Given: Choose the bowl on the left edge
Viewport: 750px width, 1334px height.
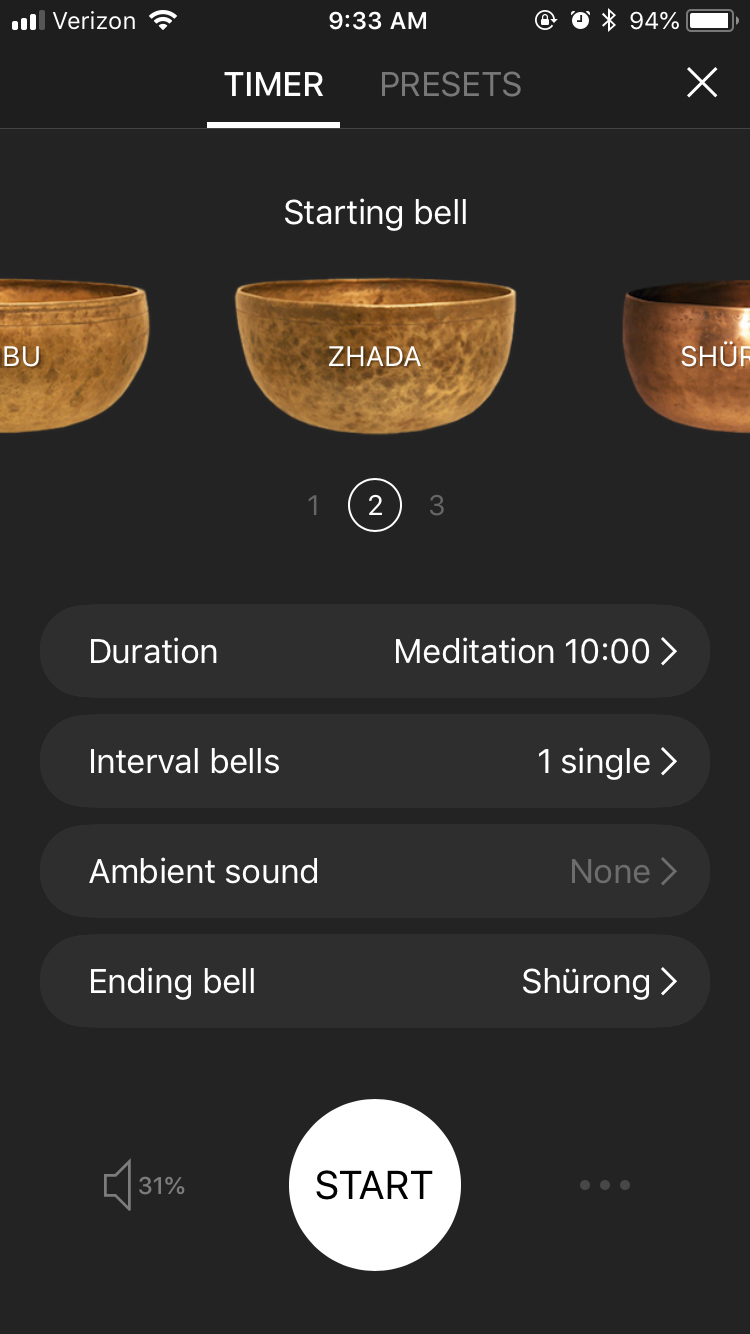Looking at the screenshot, I should 72,356.
